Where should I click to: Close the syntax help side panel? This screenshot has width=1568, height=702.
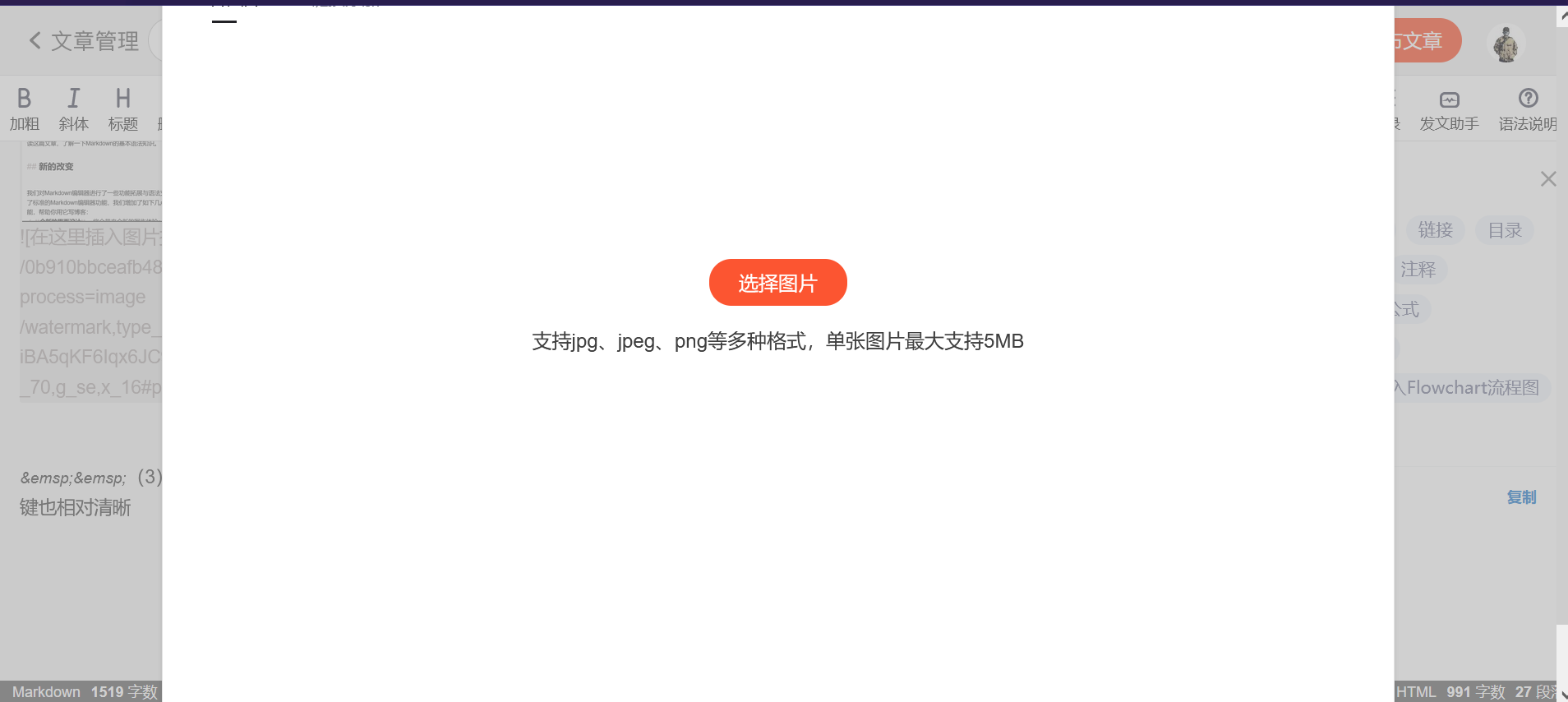[1548, 179]
